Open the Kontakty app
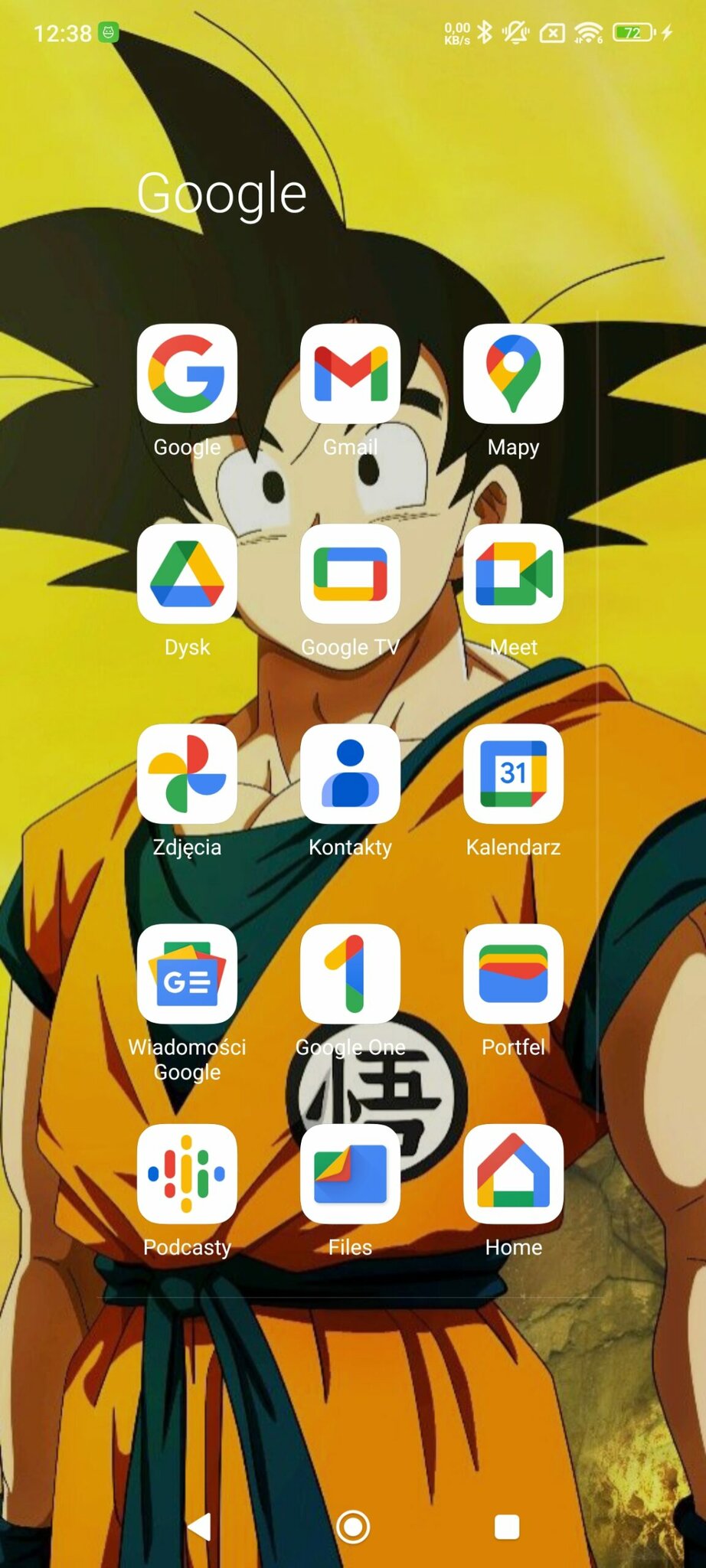This screenshot has width=706, height=1568. tap(350, 773)
